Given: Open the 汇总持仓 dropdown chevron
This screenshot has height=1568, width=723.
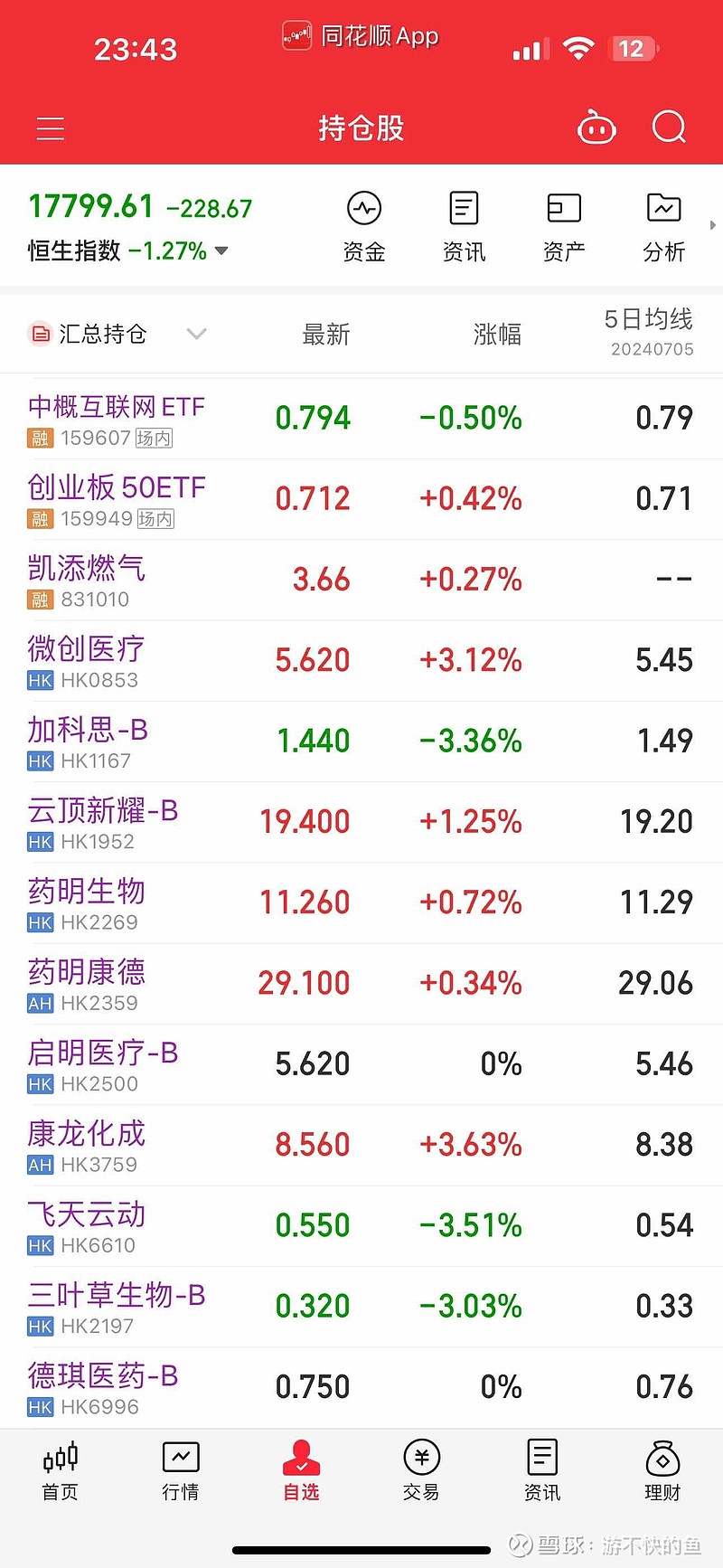Looking at the screenshot, I should point(197,334).
